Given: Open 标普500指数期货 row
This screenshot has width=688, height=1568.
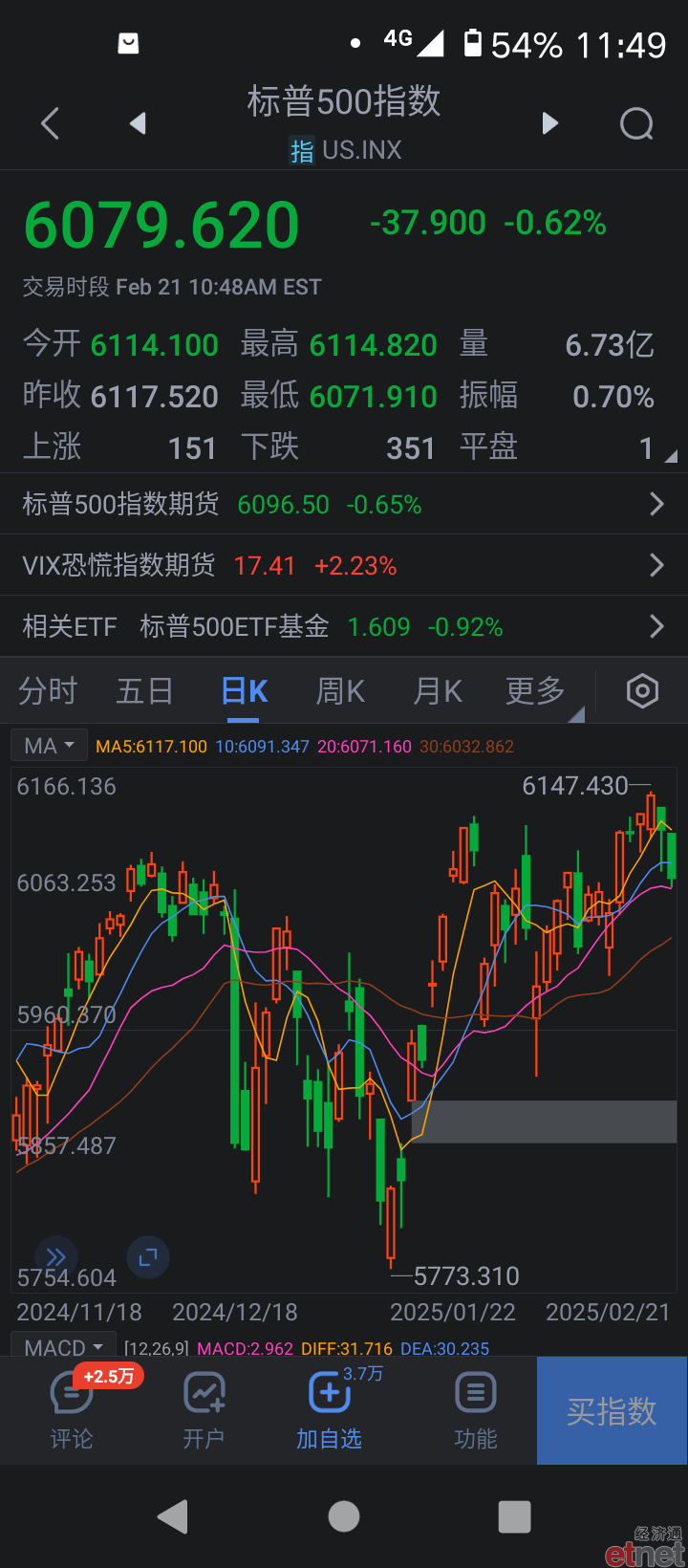Looking at the screenshot, I should coord(344,504).
